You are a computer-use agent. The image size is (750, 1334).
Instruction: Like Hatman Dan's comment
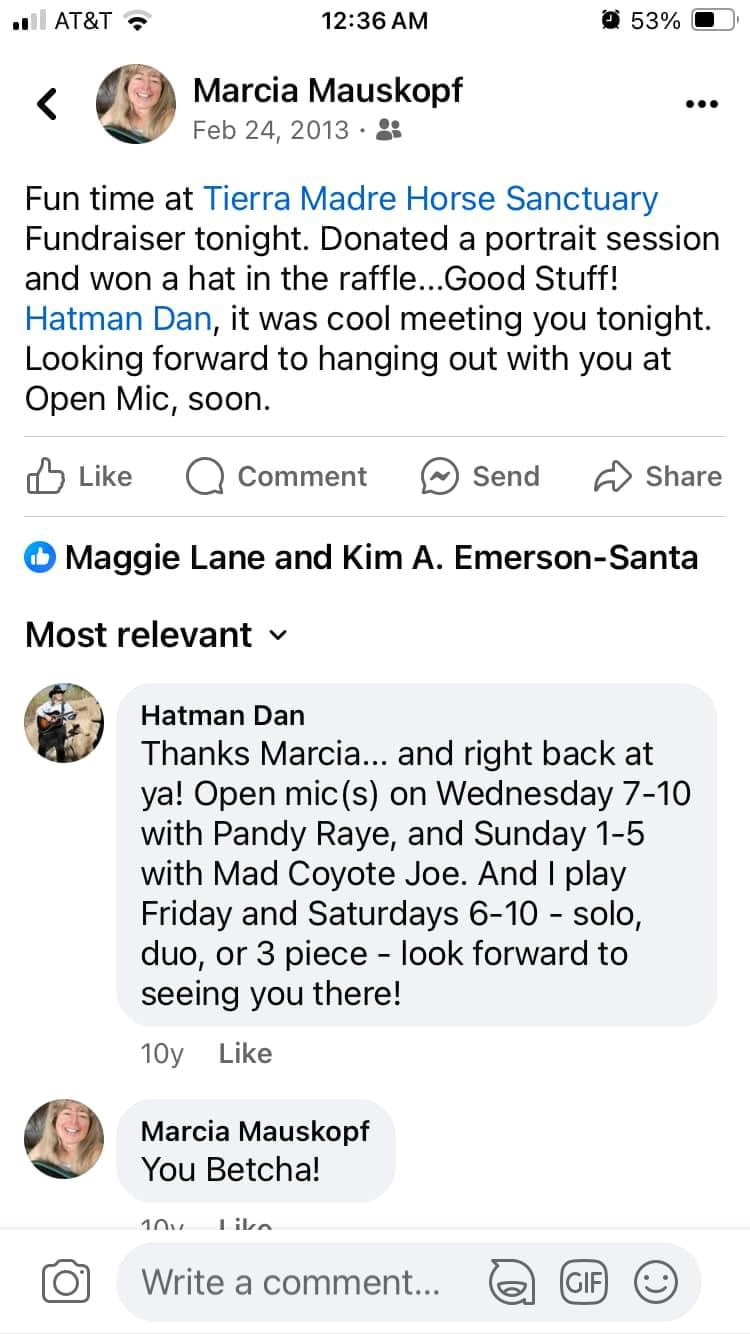245,1053
